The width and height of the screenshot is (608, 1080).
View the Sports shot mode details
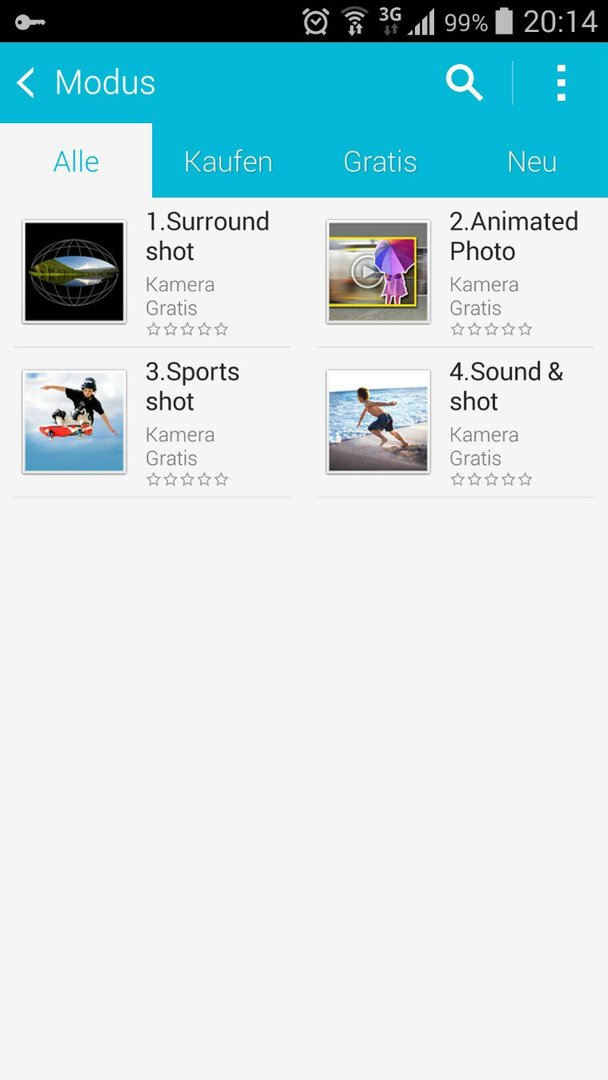(152, 422)
